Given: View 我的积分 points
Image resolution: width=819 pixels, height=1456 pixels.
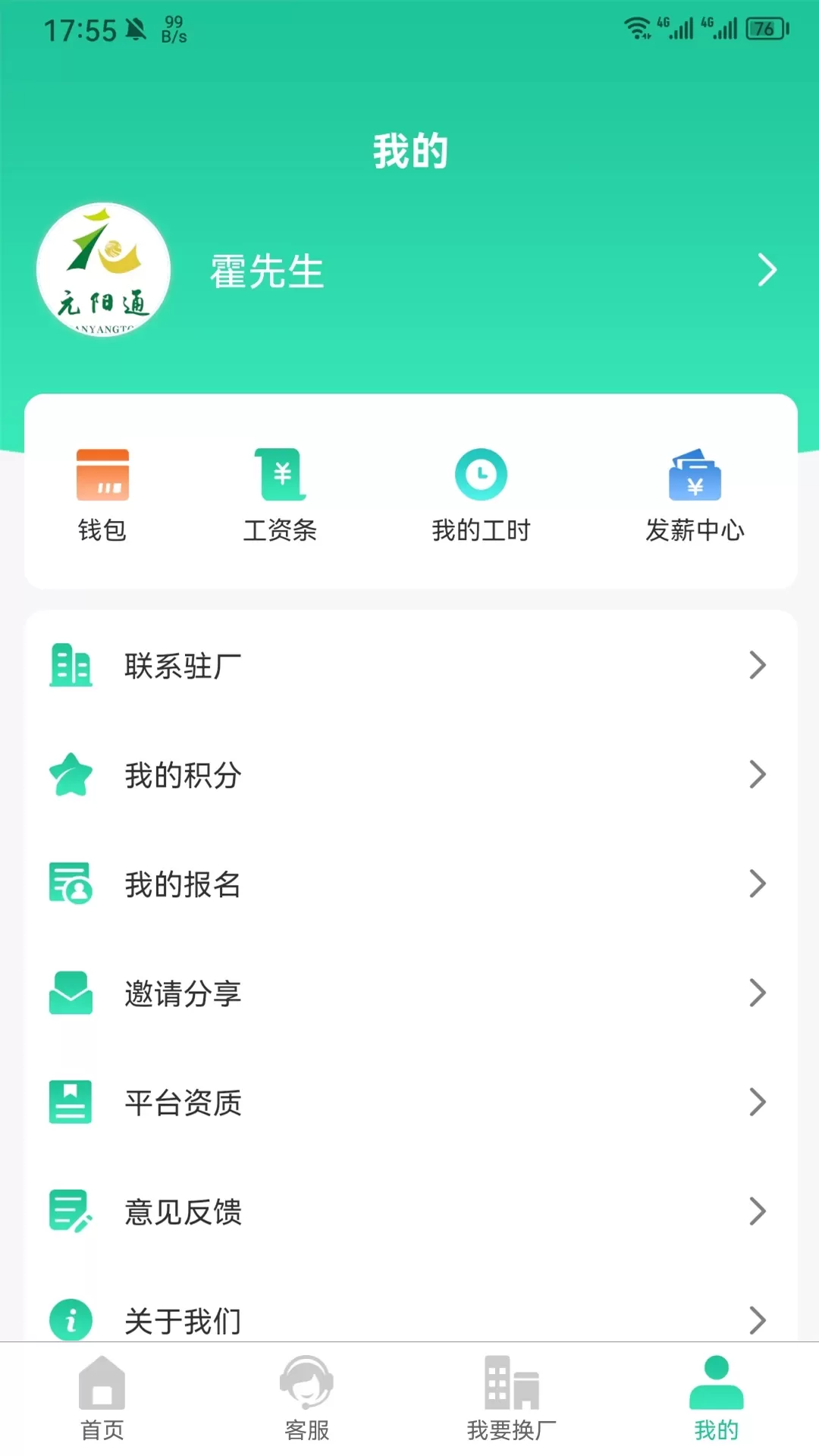Looking at the screenshot, I should 410,775.
